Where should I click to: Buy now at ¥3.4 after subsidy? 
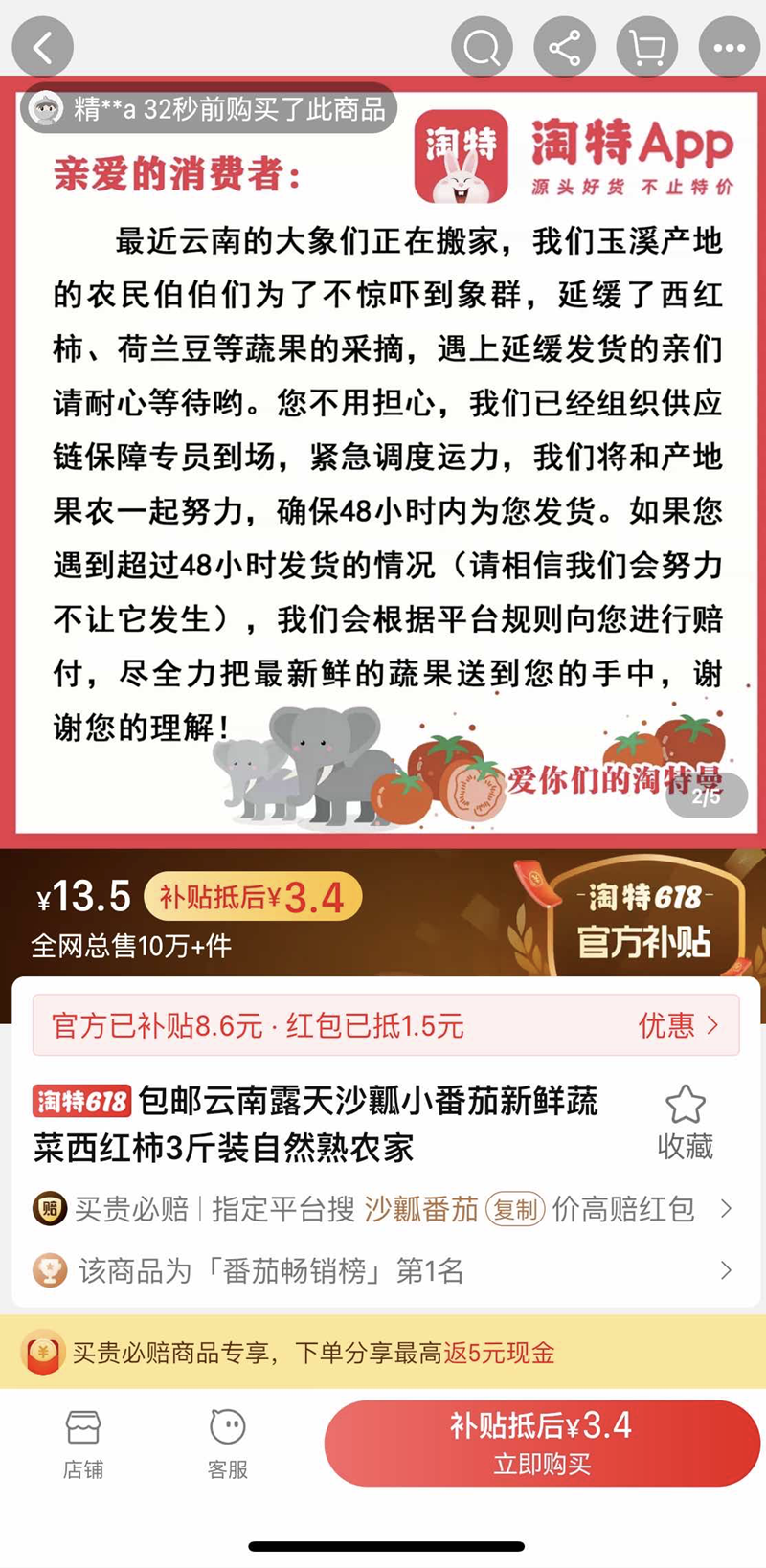542,1443
